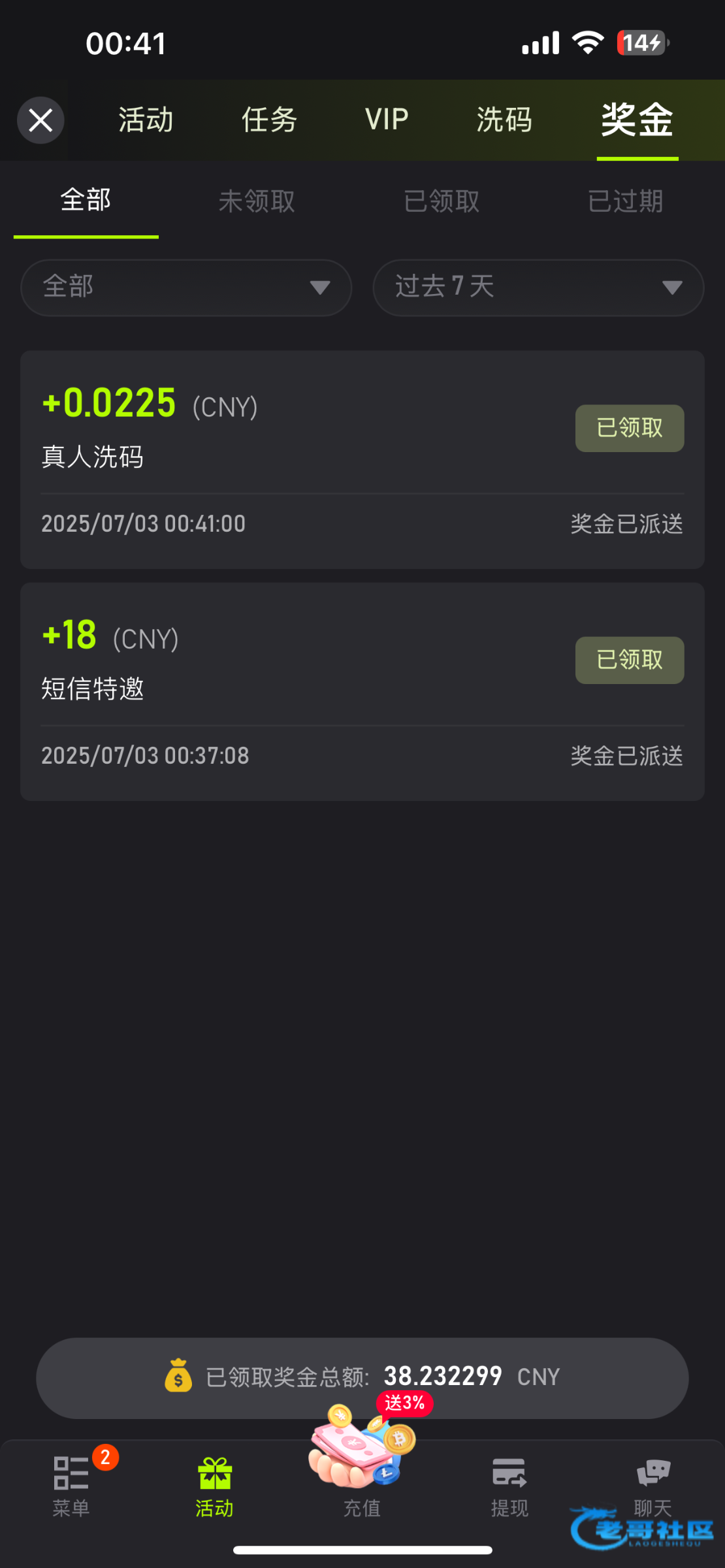Tap 已领取 on the 真人洗码 bonus
Image resolution: width=725 pixels, height=1568 pixels.
(629, 429)
